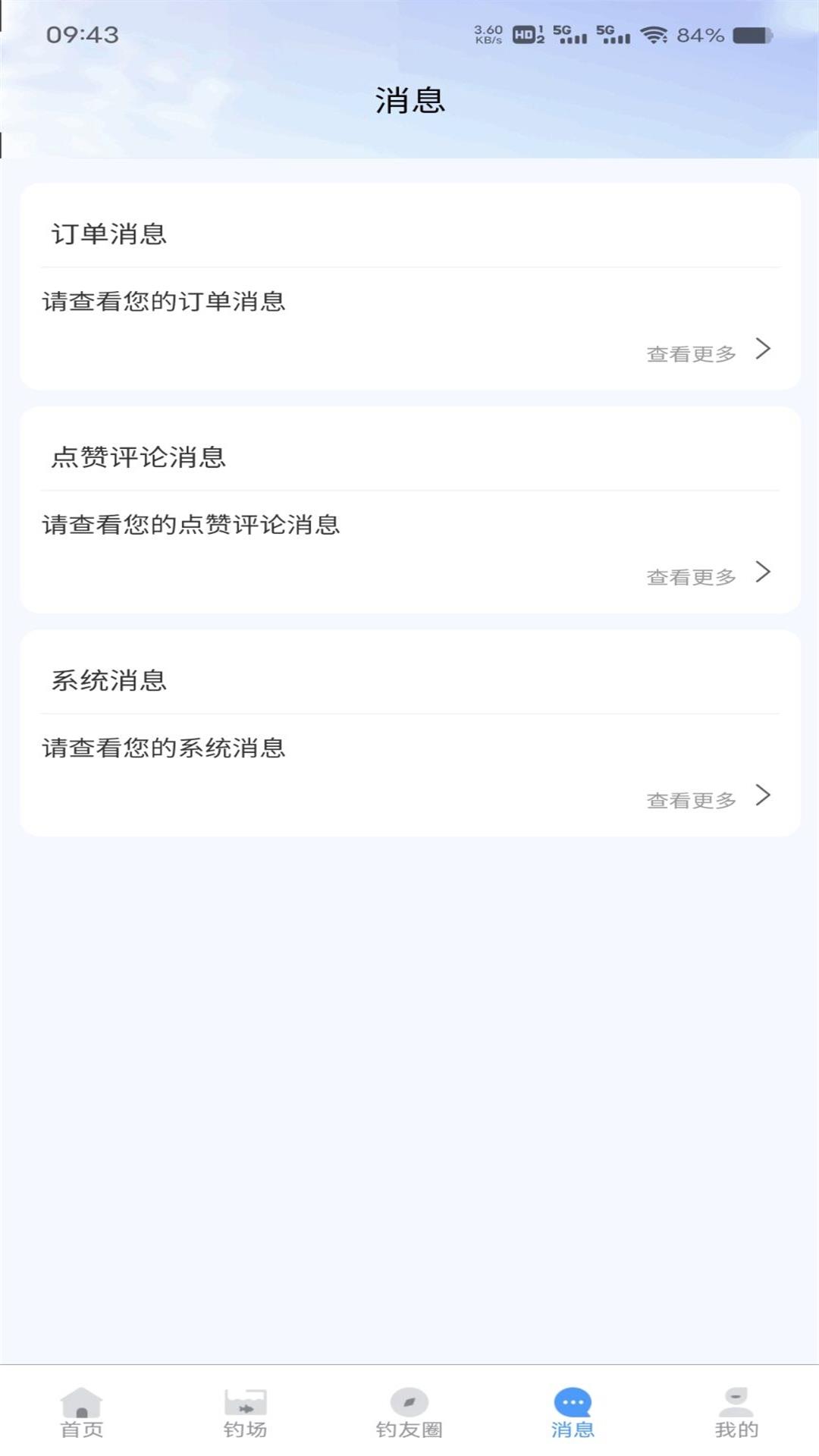Open the 钓场 tab
The image size is (819, 1456).
[x=245, y=1413]
